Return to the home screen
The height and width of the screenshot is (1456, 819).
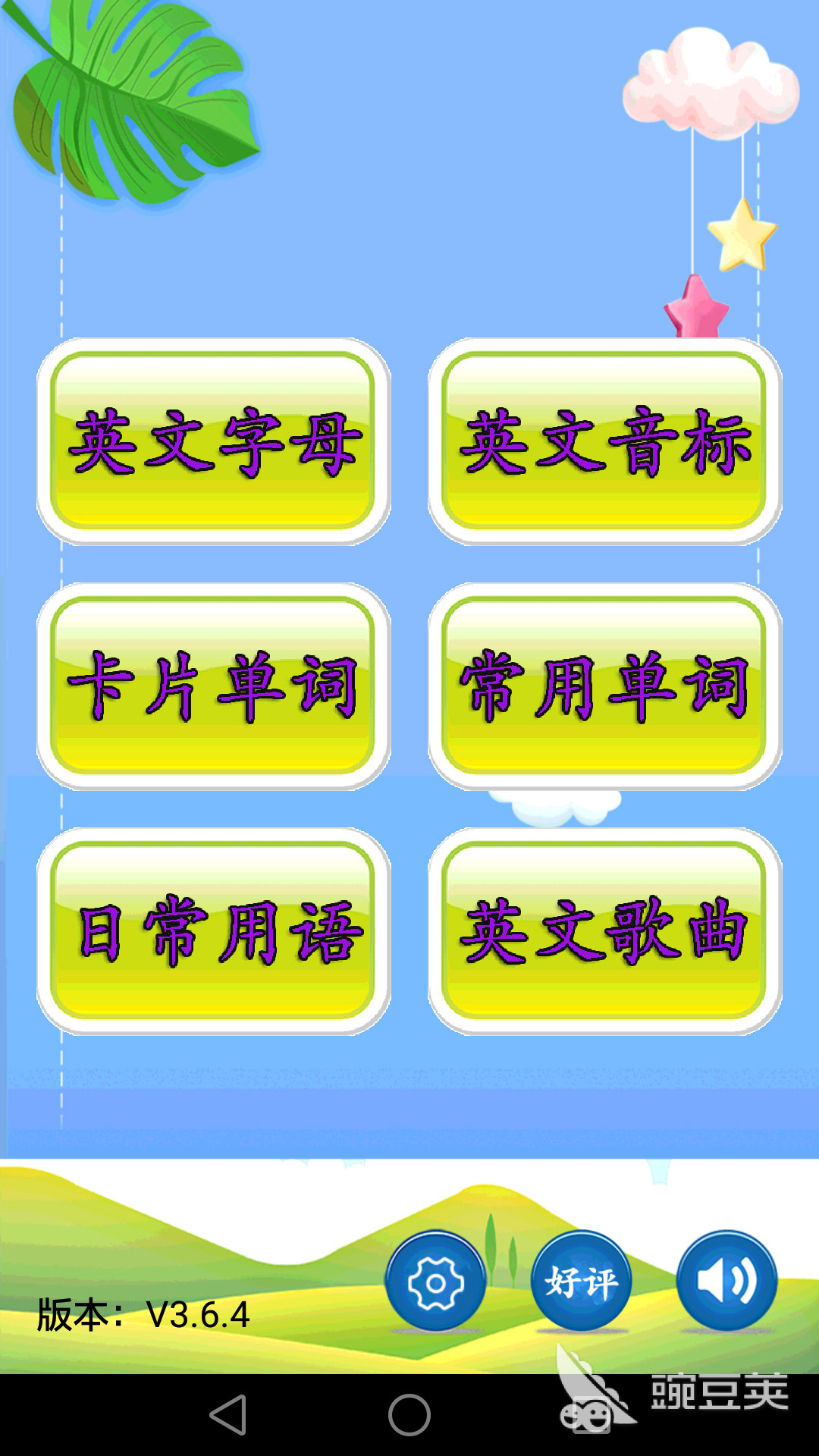(x=409, y=1415)
